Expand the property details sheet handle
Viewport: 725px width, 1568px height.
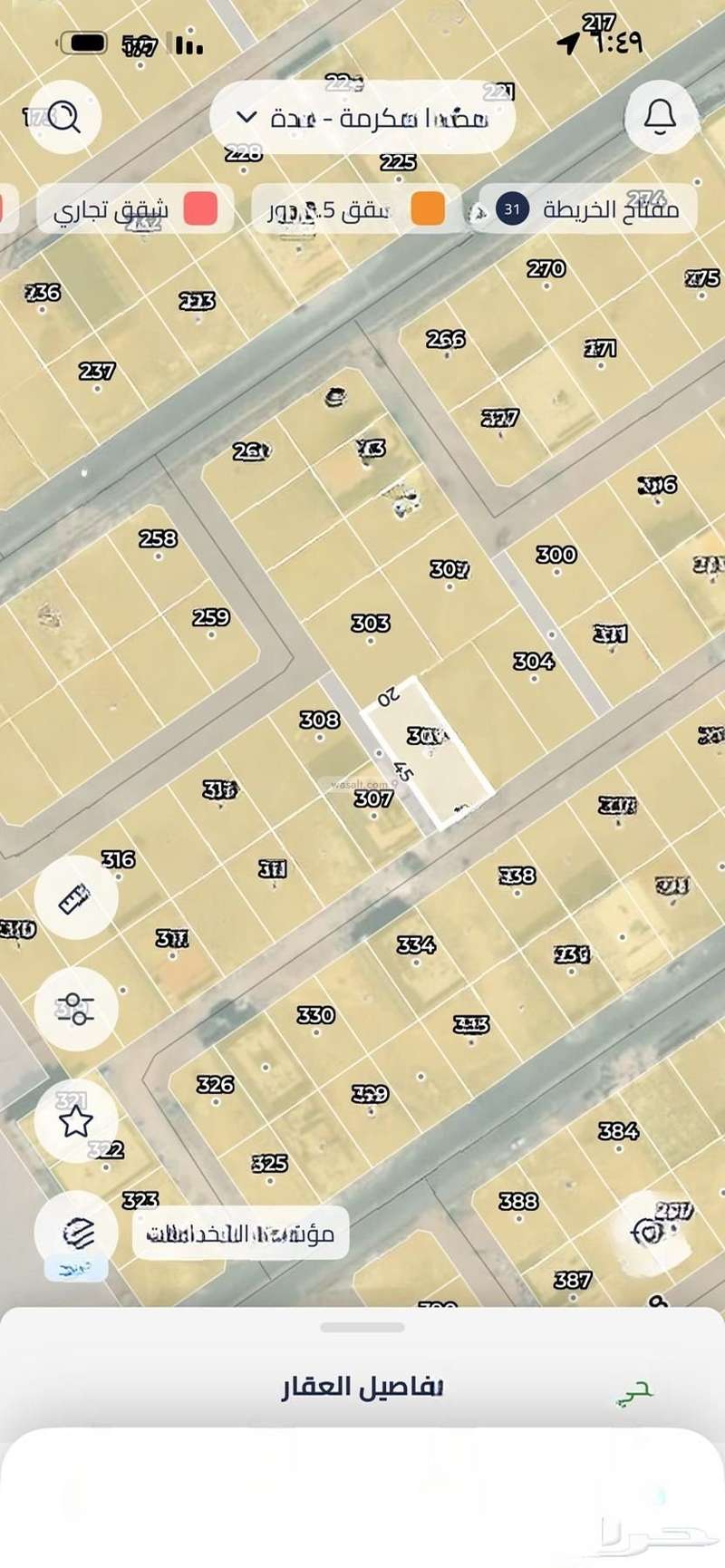(362, 1328)
